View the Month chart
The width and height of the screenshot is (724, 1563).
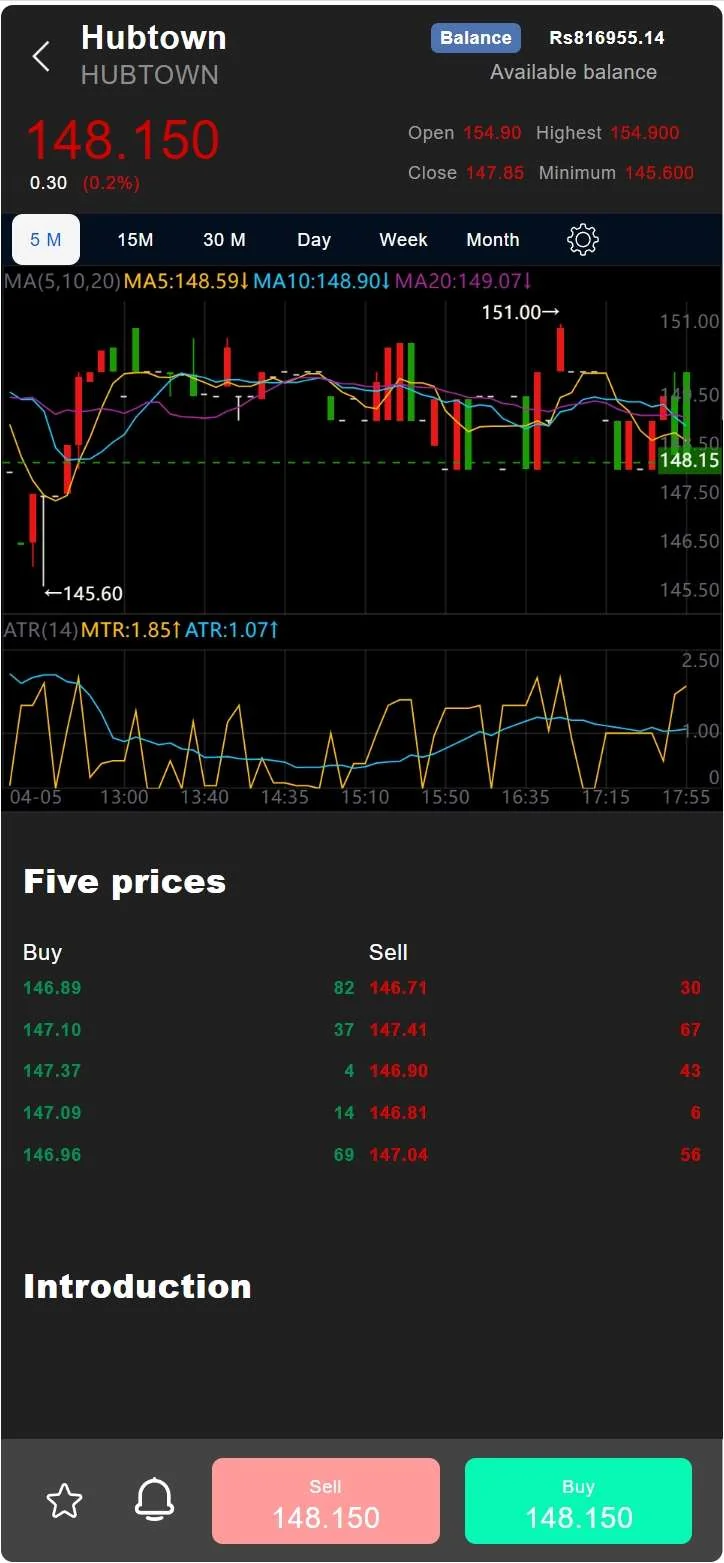pos(493,240)
